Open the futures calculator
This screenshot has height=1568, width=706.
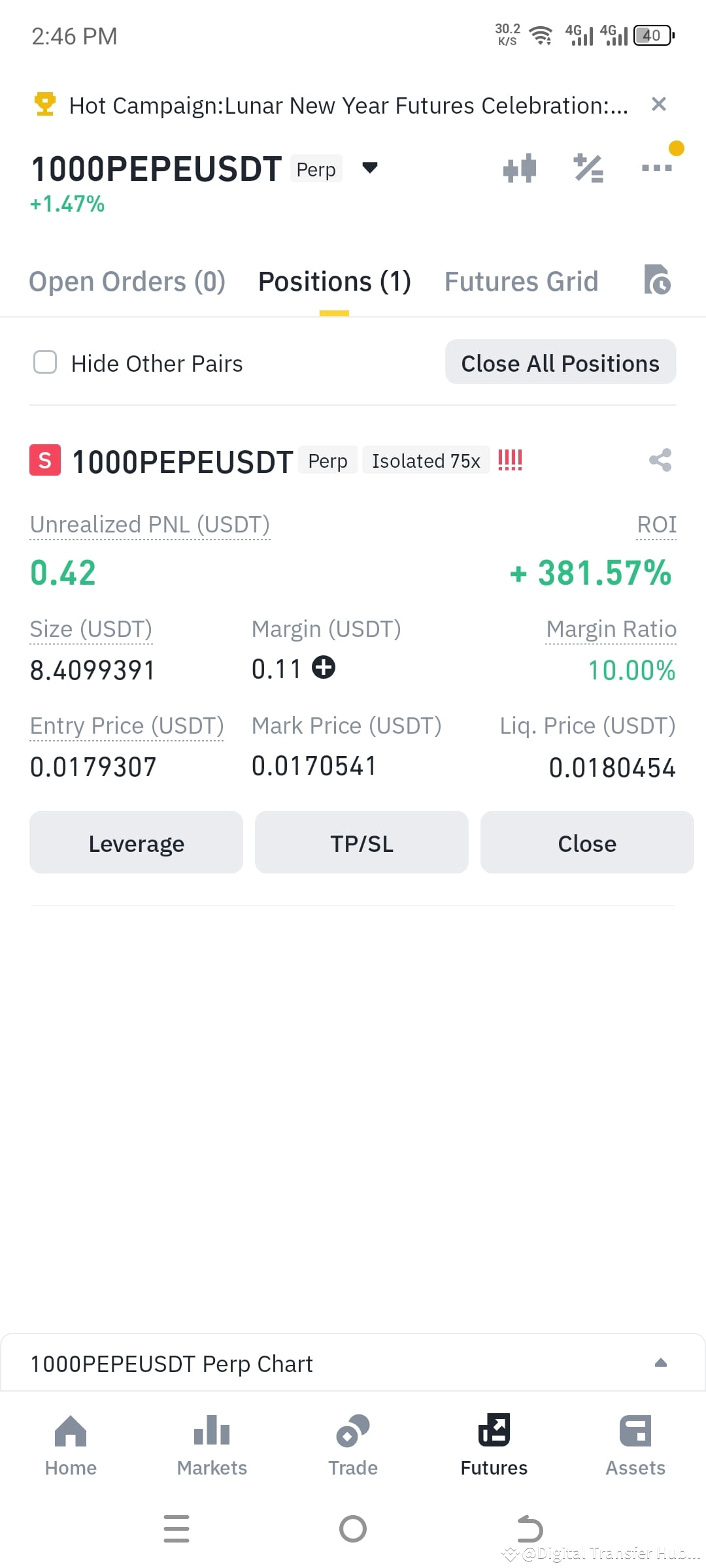588,167
